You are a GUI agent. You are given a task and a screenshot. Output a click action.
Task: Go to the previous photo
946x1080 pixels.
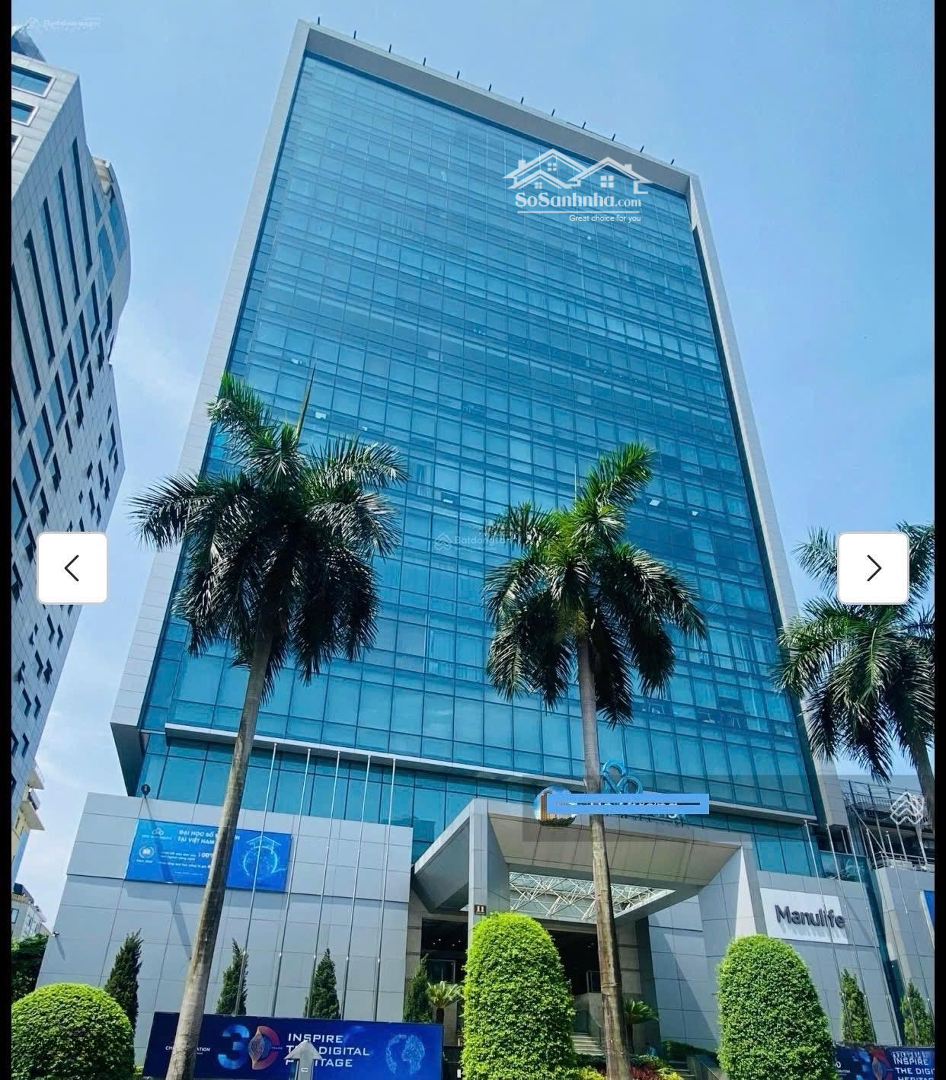[72, 568]
